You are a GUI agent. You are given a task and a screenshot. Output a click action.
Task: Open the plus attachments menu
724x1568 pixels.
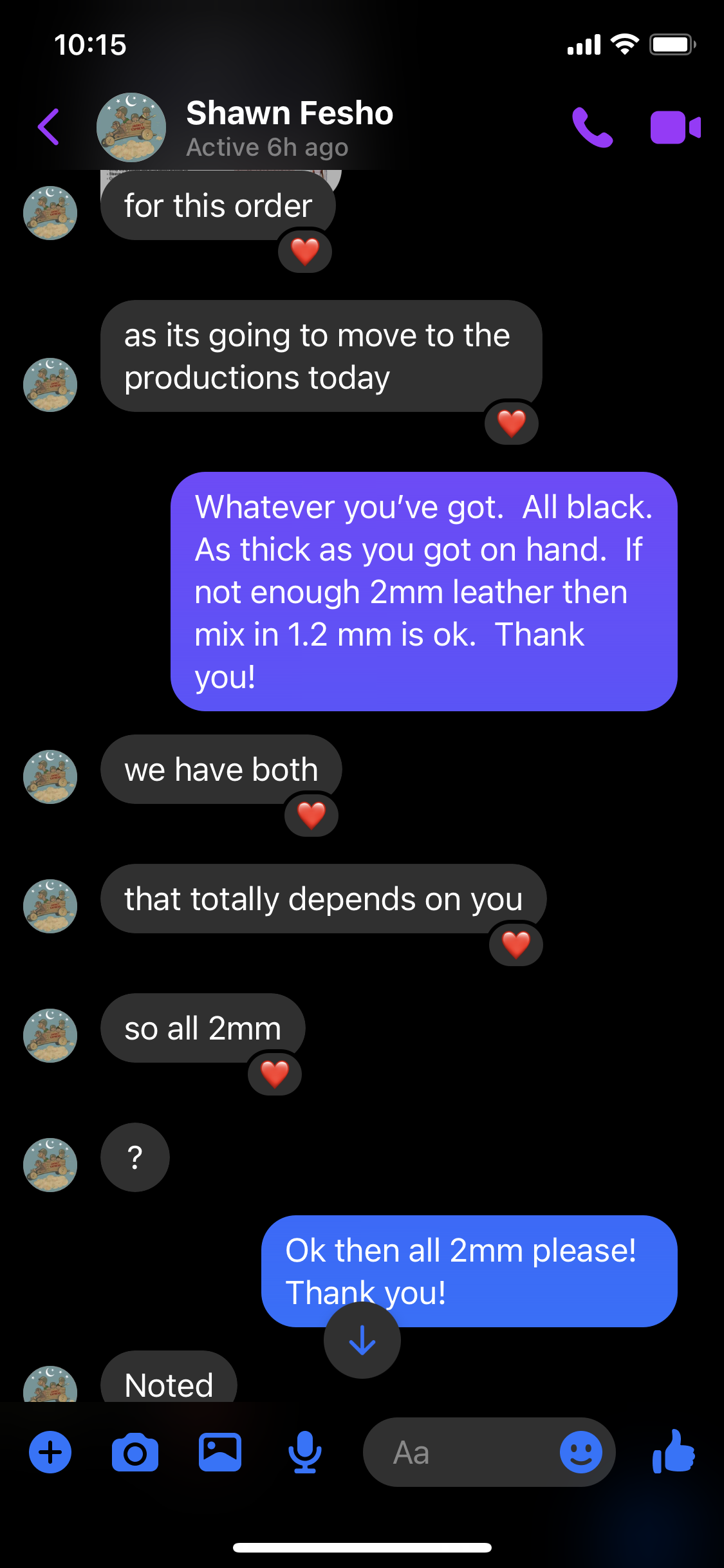pos(50,1453)
